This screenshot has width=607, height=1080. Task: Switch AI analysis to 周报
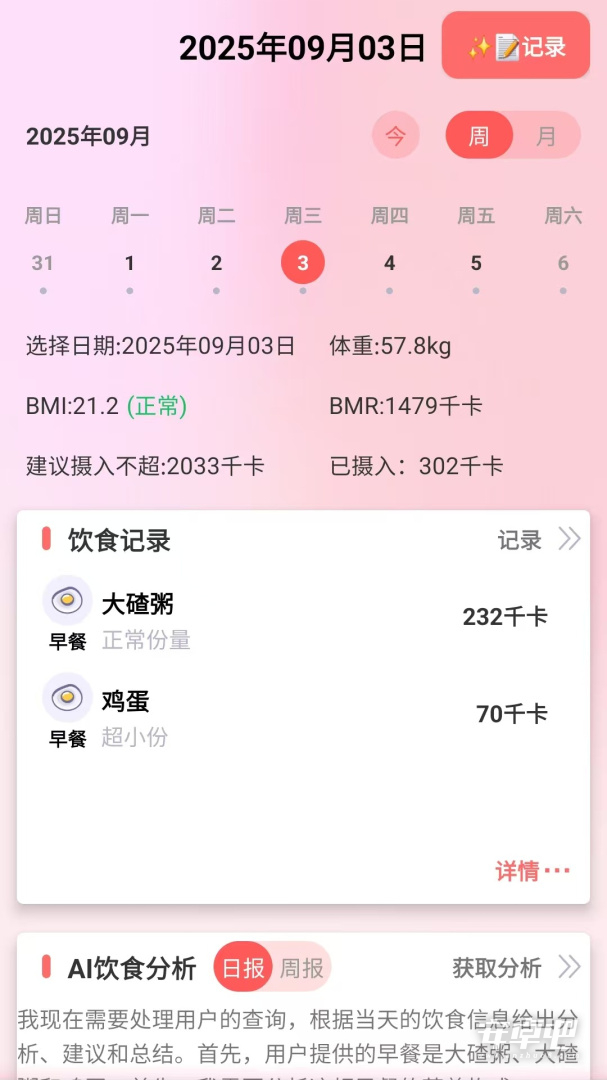click(302, 968)
